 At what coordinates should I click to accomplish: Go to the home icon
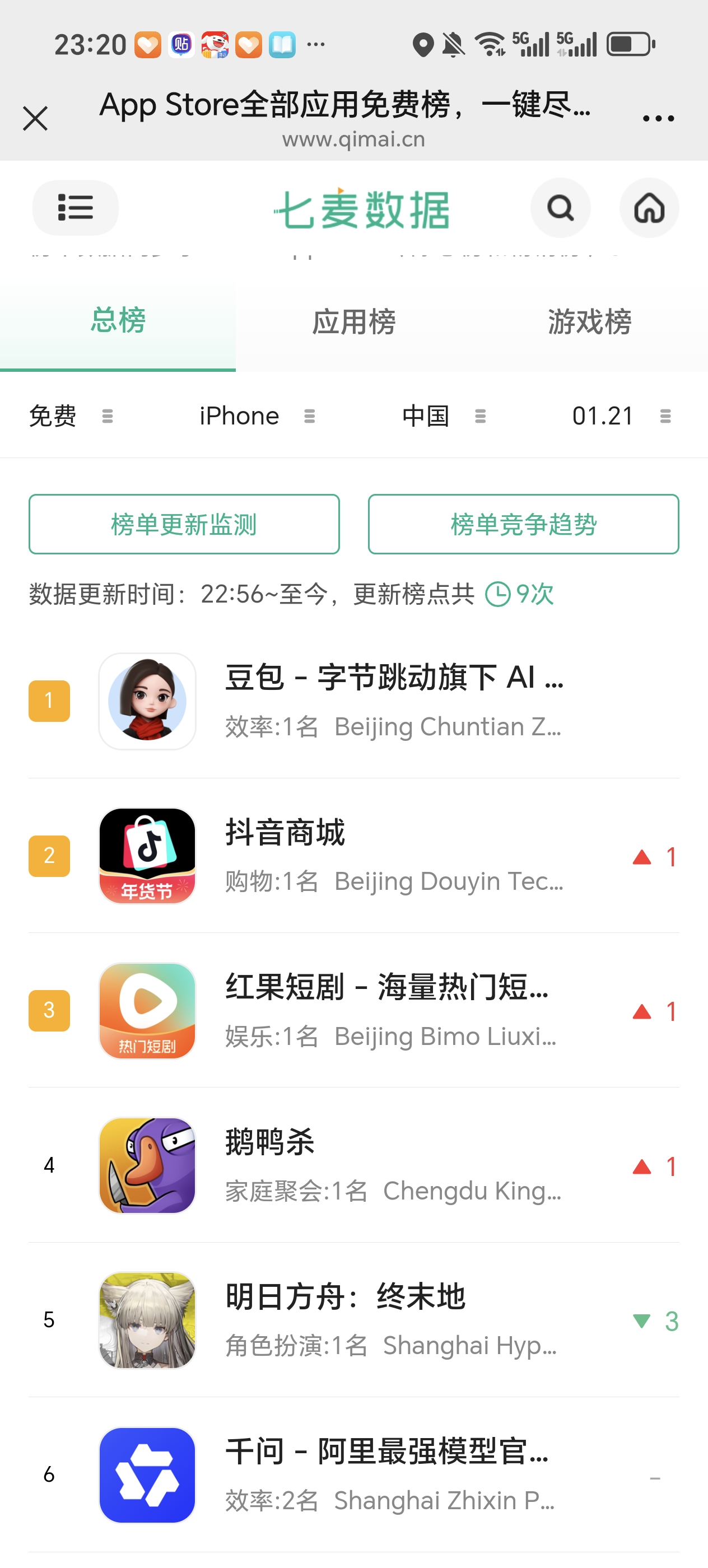649,208
